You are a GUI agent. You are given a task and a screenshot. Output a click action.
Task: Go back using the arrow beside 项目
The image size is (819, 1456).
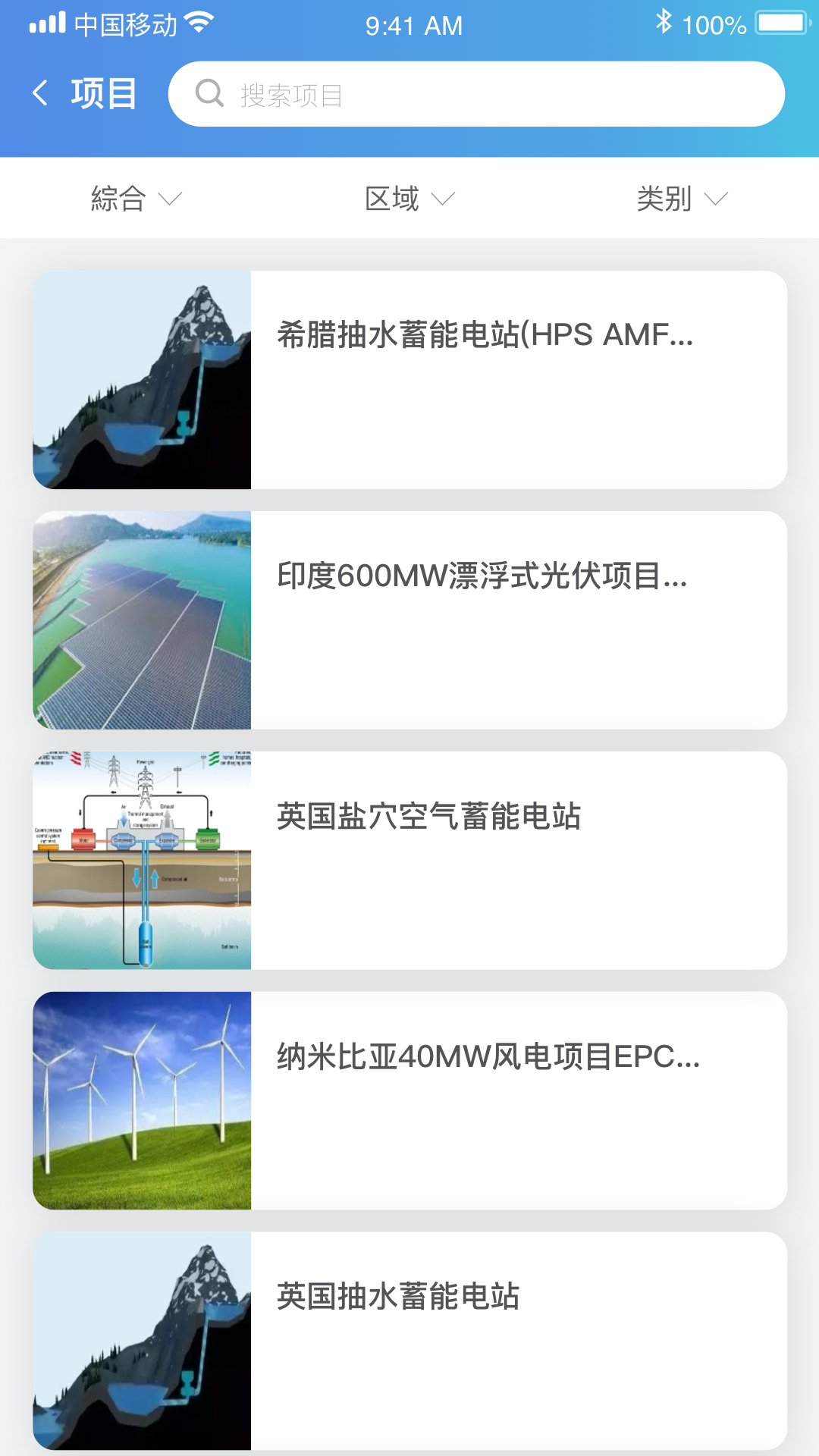point(40,93)
